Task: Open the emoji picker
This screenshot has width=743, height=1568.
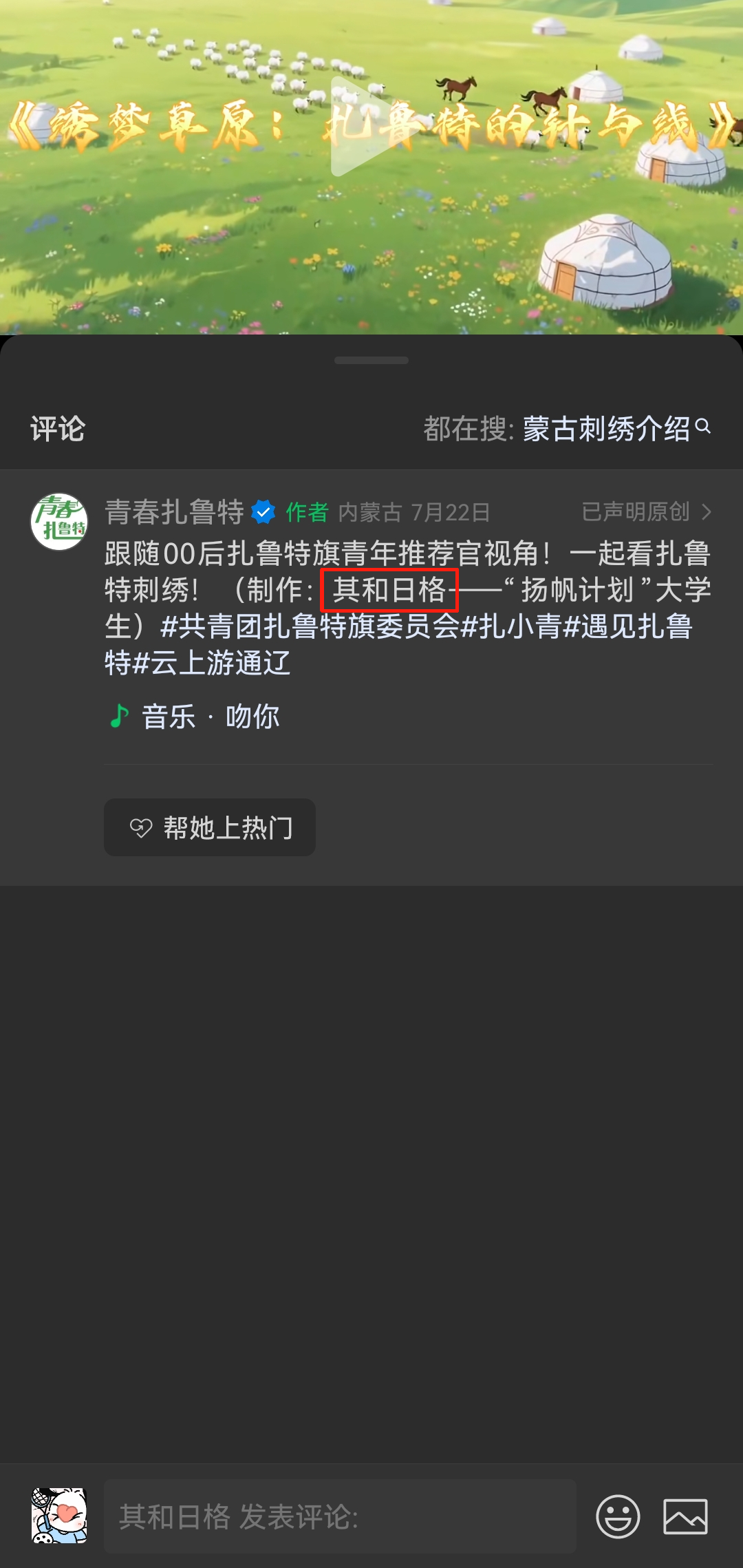Action: [x=618, y=1516]
